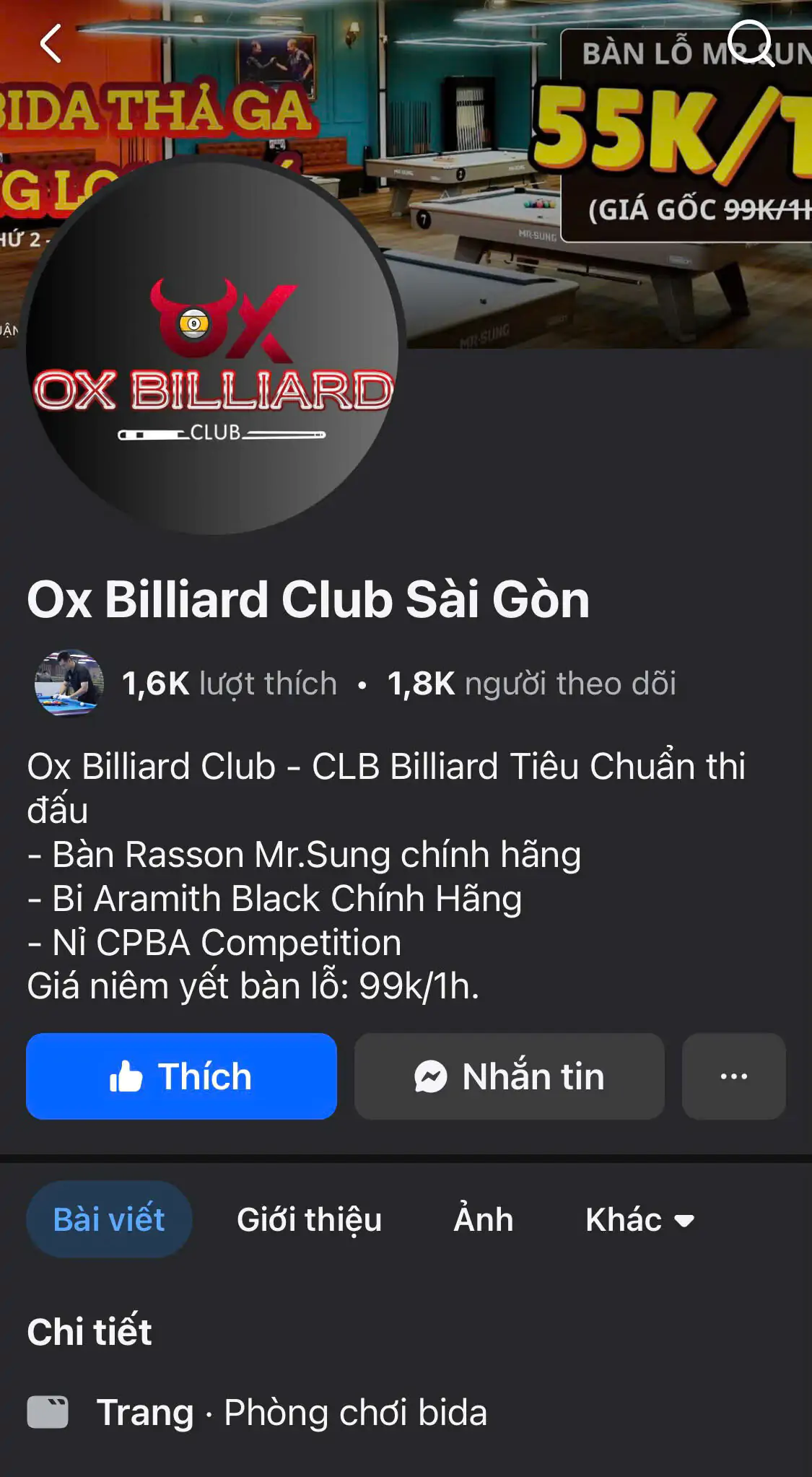Viewport: 812px width, 1477px height.
Task: Open the Ảnh tab
Action: (483, 1219)
